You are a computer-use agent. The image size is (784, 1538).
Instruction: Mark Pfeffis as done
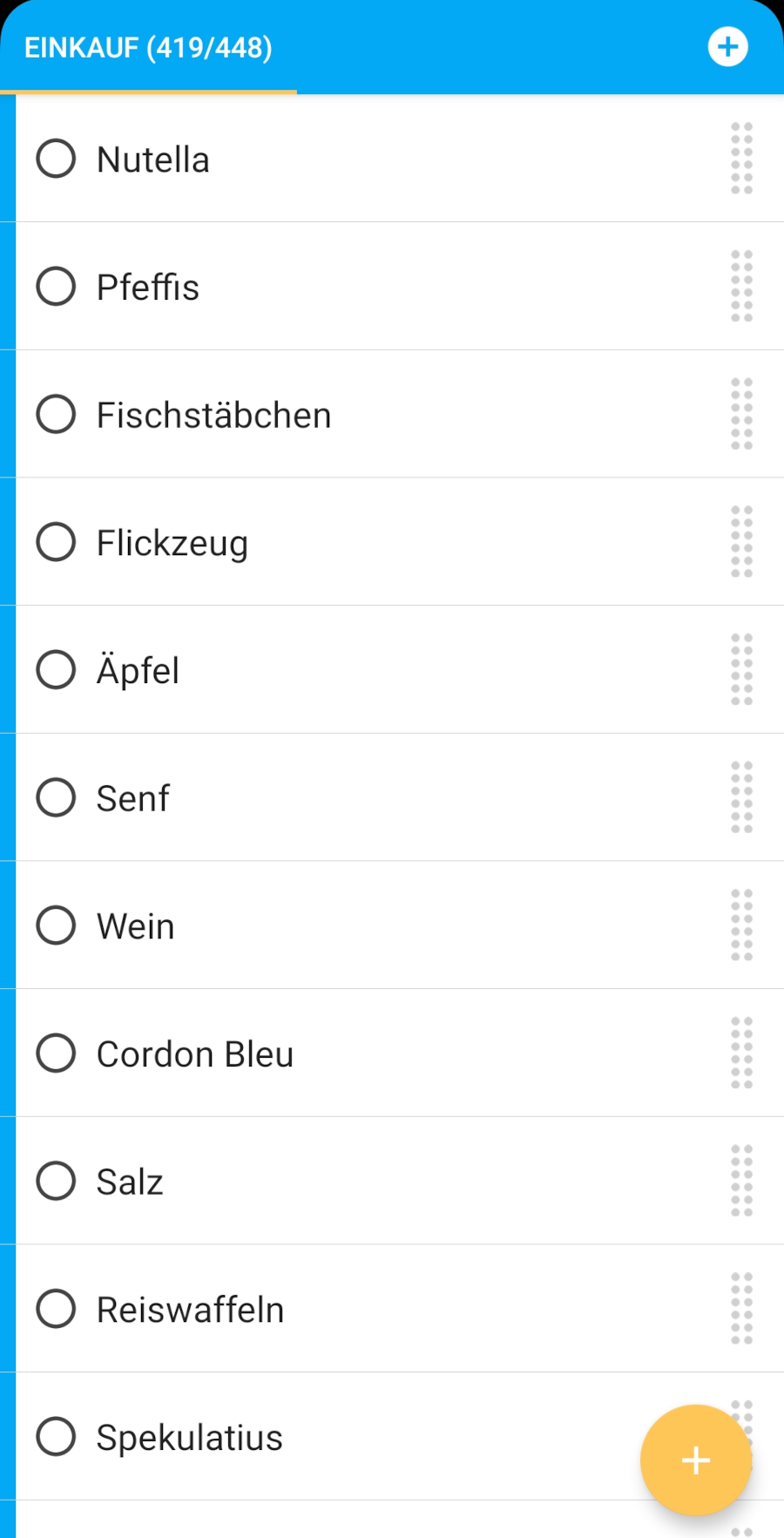pos(56,286)
